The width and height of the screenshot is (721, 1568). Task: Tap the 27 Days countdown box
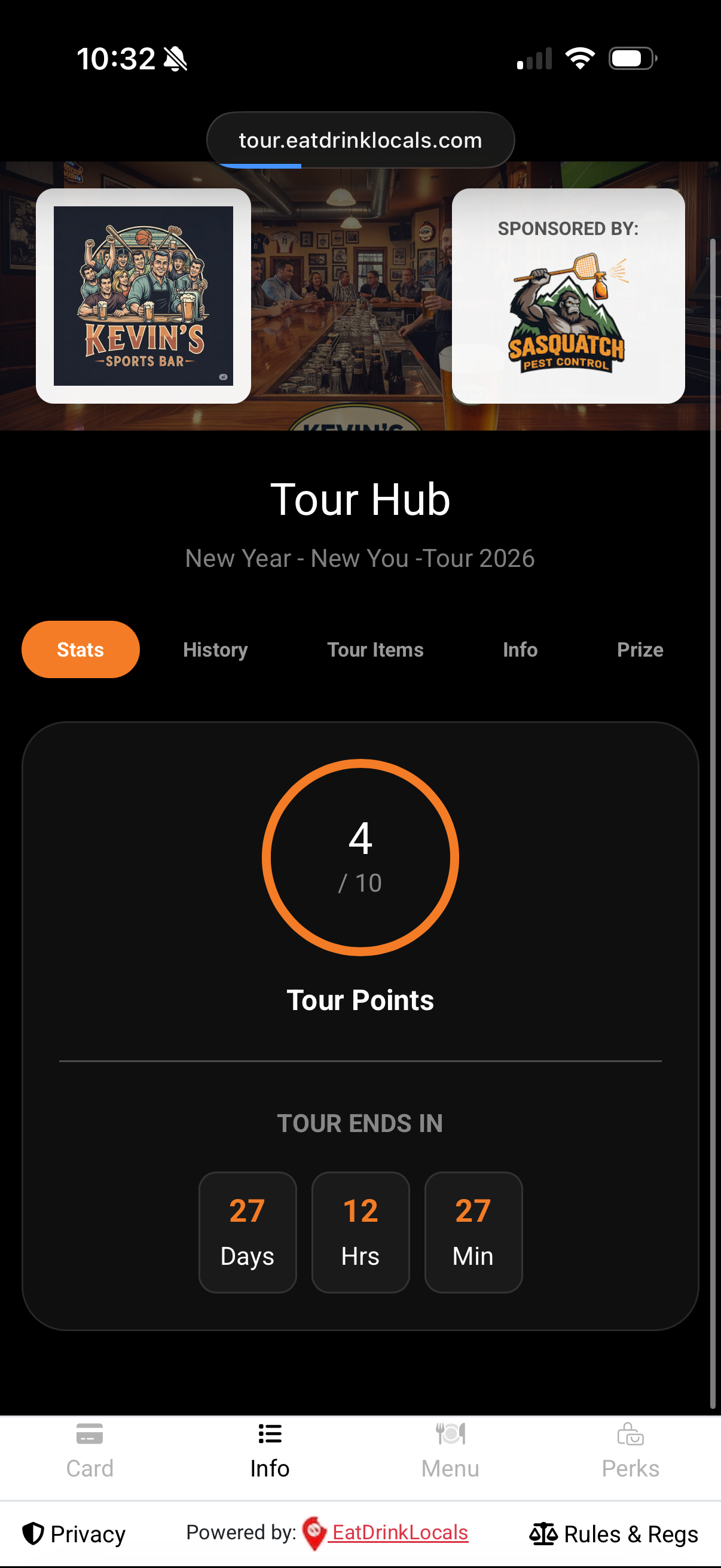(x=247, y=1231)
